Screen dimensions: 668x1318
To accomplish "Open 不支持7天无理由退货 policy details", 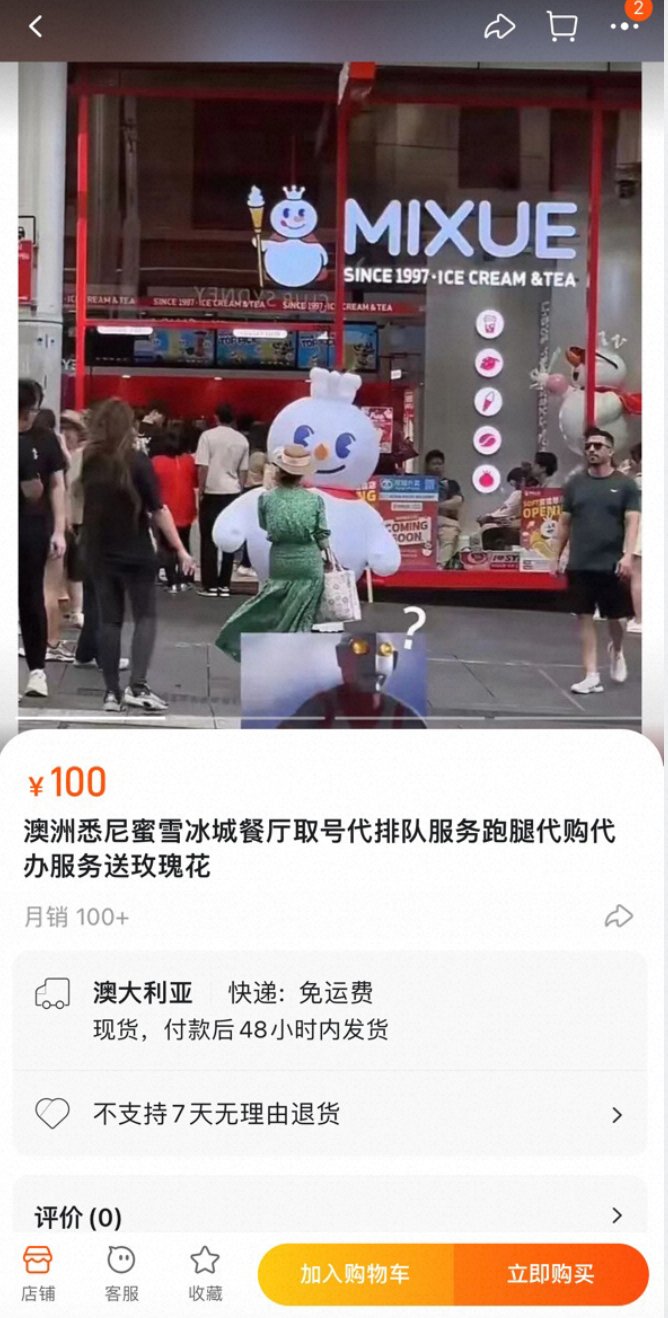I will click(x=330, y=1114).
